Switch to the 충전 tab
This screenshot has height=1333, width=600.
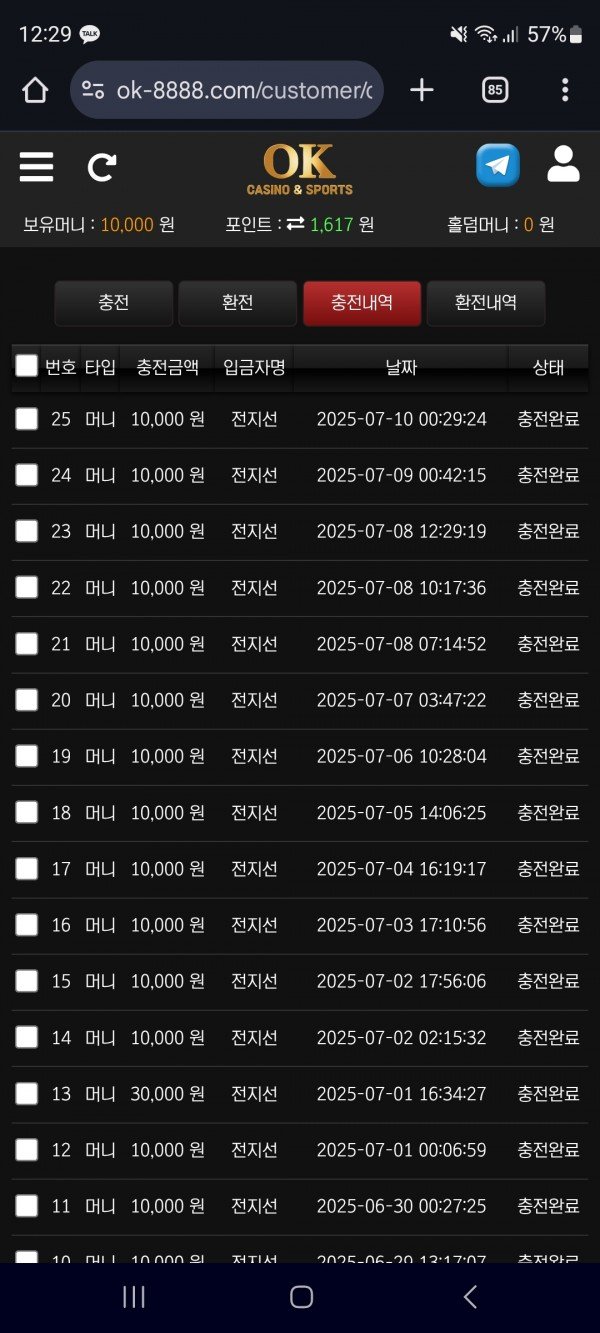pyautogui.click(x=114, y=303)
